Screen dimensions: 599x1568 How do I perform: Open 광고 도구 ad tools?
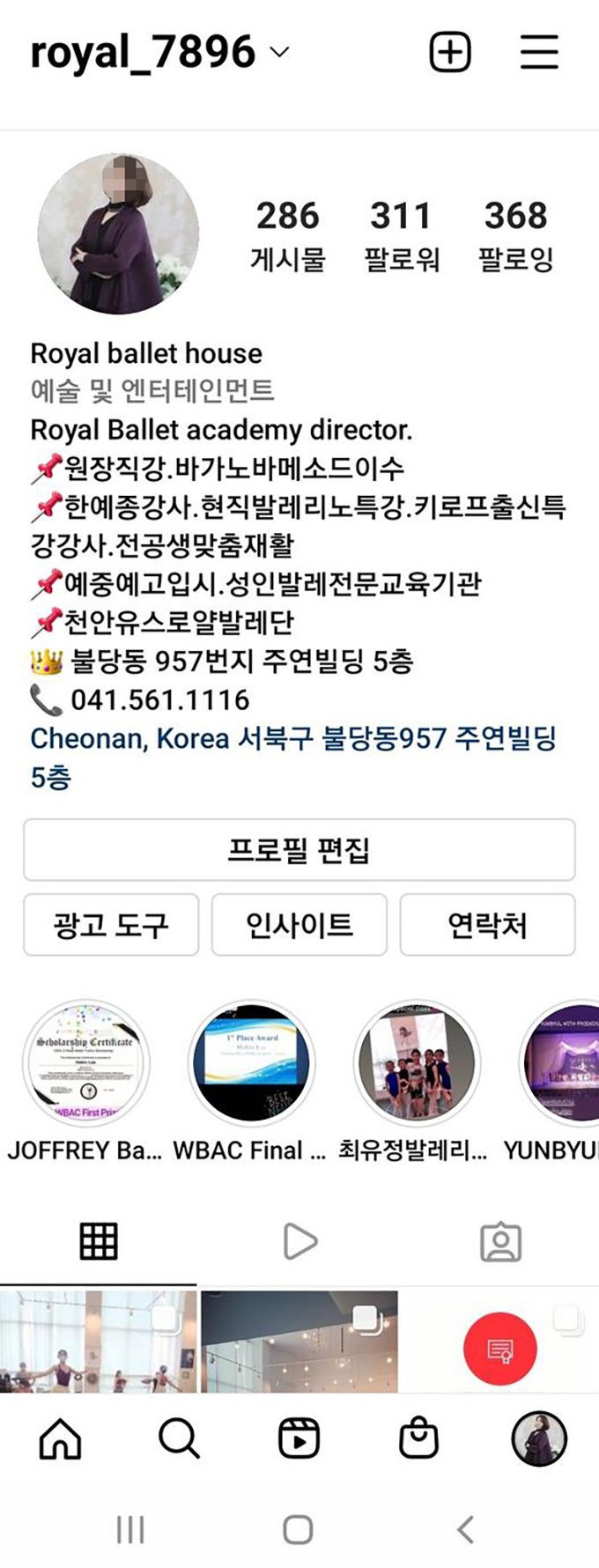[111, 925]
